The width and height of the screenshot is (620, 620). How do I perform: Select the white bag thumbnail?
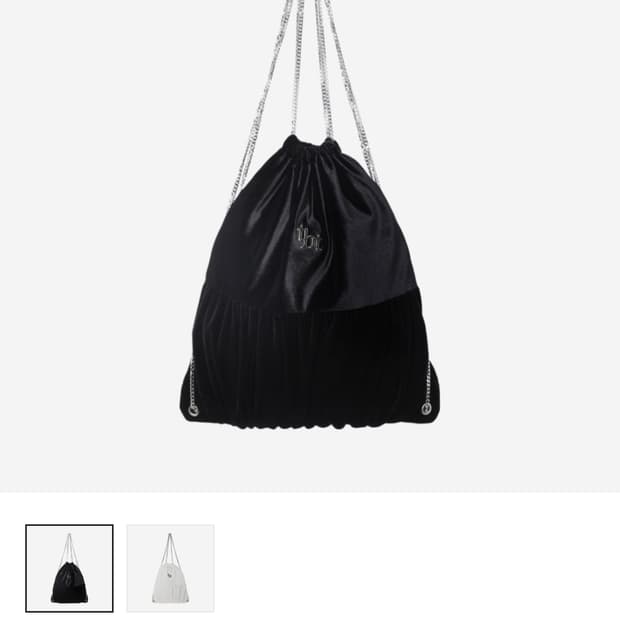click(x=170, y=568)
